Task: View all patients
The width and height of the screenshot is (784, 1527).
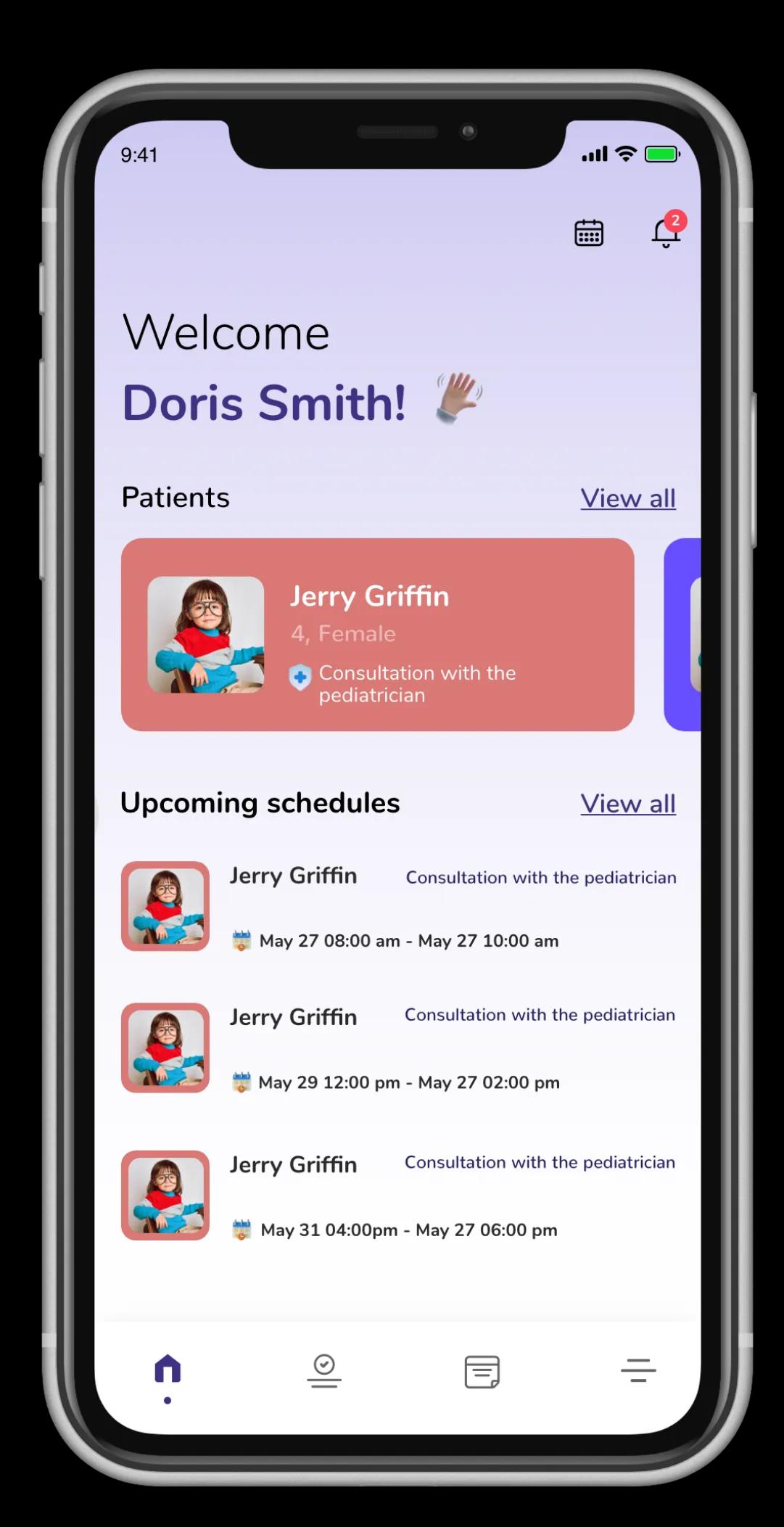Action: click(628, 498)
